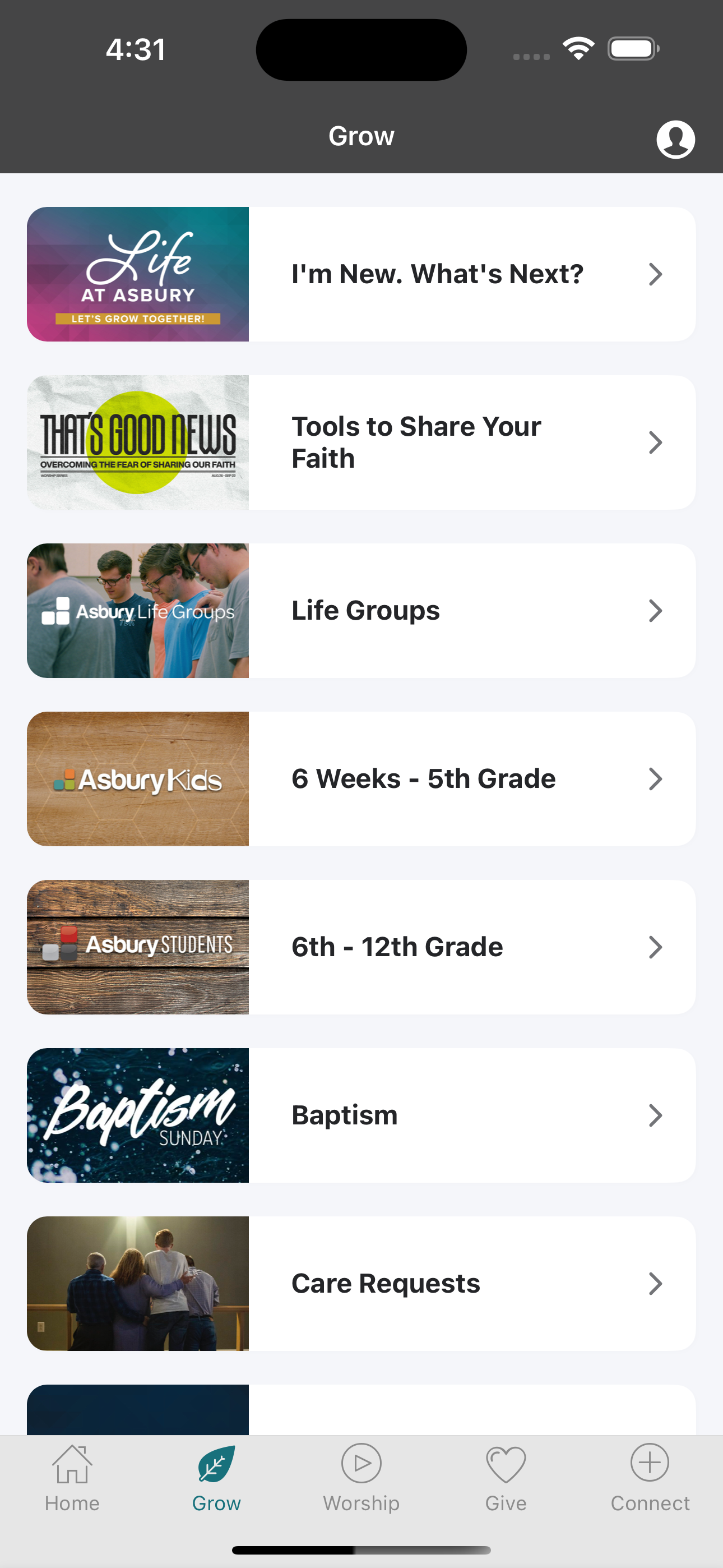Open "I'm New. What's Next?" card
The width and height of the screenshot is (723, 1568).
(x=361, y=275)
